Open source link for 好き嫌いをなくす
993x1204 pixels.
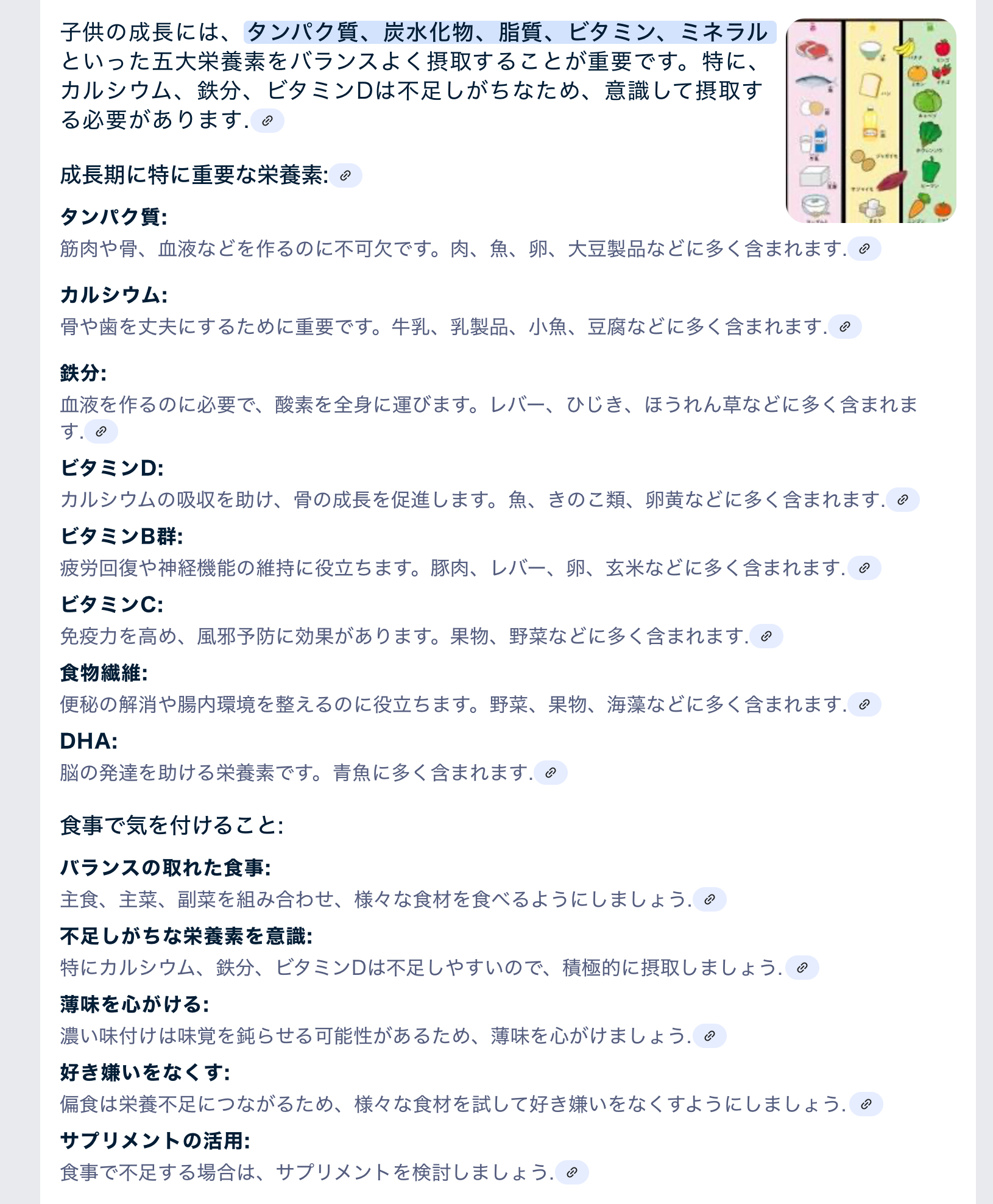[x=866, y=1104]
